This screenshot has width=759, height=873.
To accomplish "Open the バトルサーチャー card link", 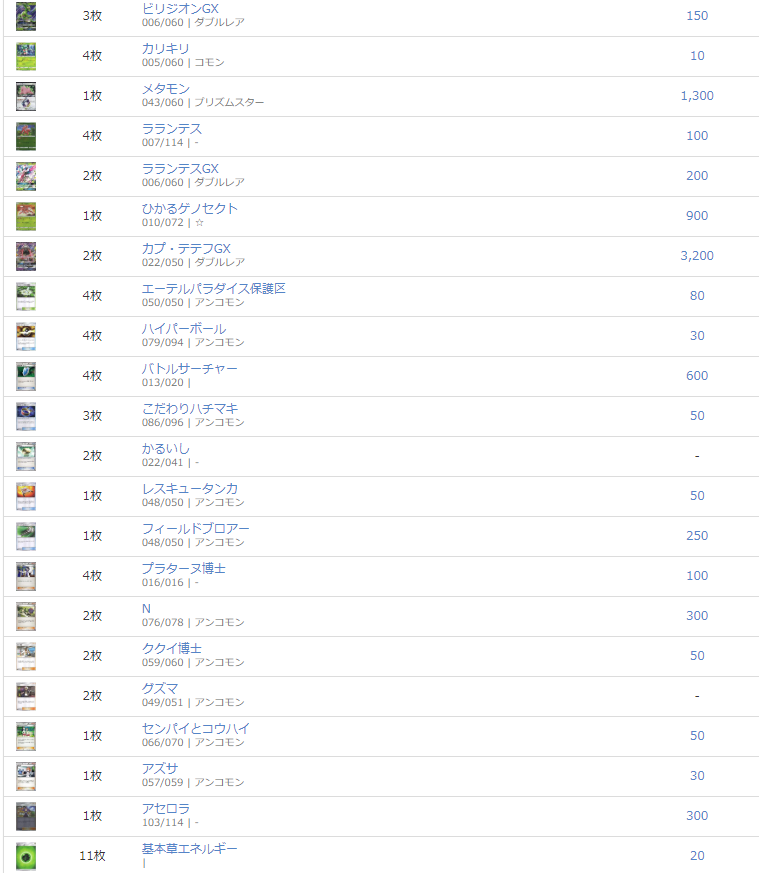I will [x=190, y=369].
